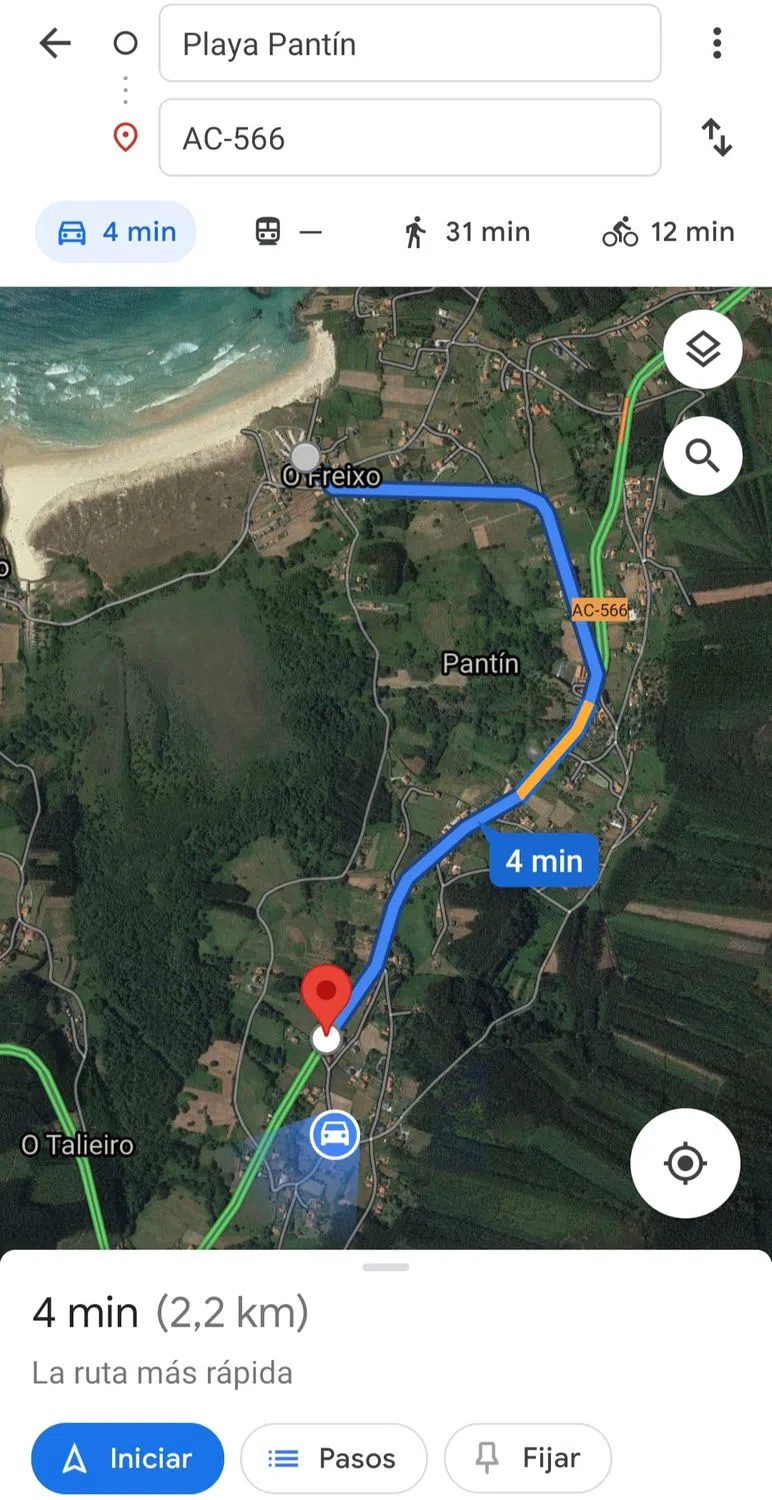Open the map layers selector
This screenshot has width=772, height=1500.
(703, 349)
